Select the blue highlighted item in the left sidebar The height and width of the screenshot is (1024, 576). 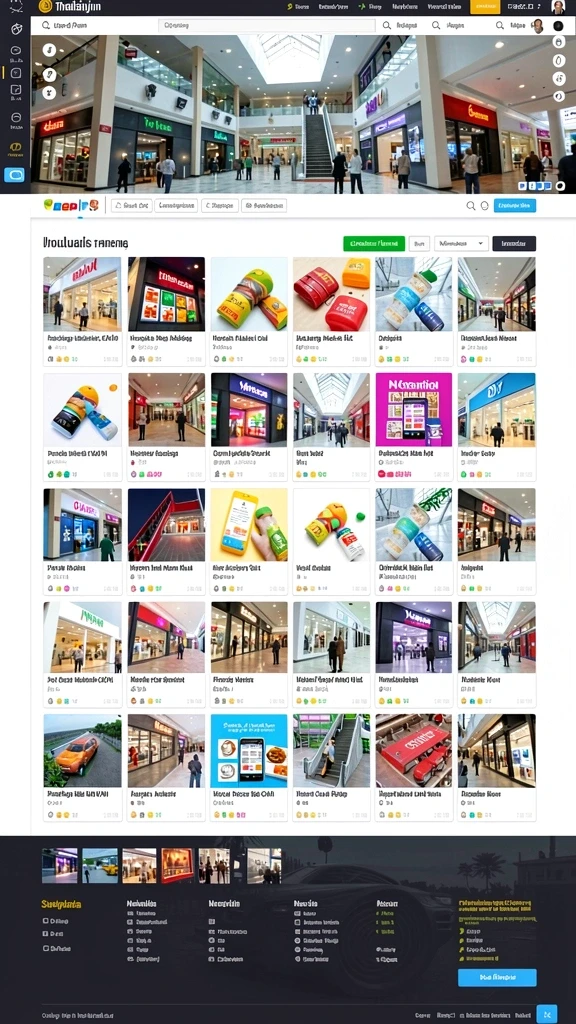pos(14,175)
